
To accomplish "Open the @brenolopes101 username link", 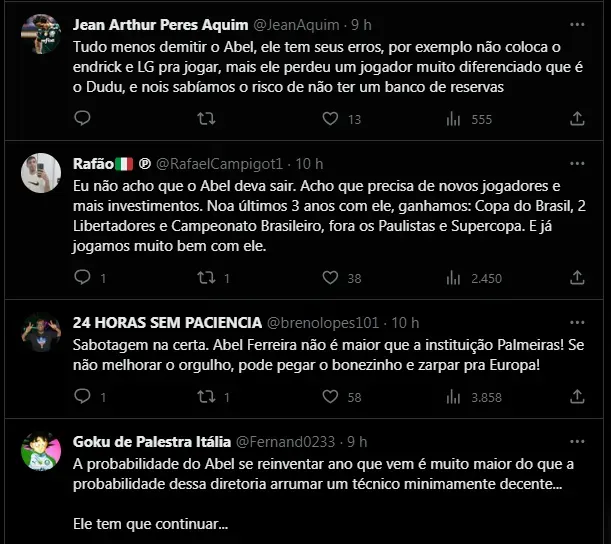I will pyautogui.click(x=323, y=323).
